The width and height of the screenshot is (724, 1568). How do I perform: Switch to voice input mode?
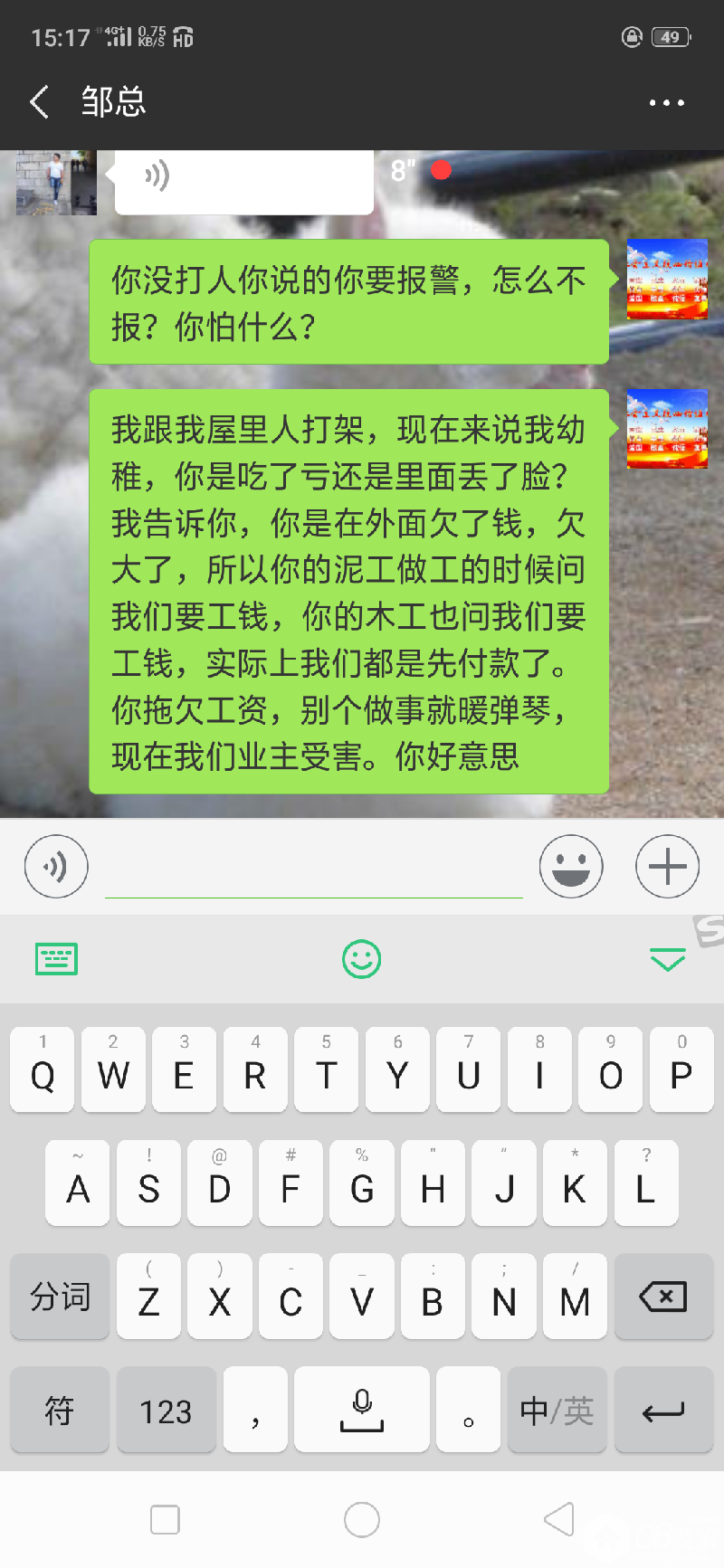tap(56, 866)
